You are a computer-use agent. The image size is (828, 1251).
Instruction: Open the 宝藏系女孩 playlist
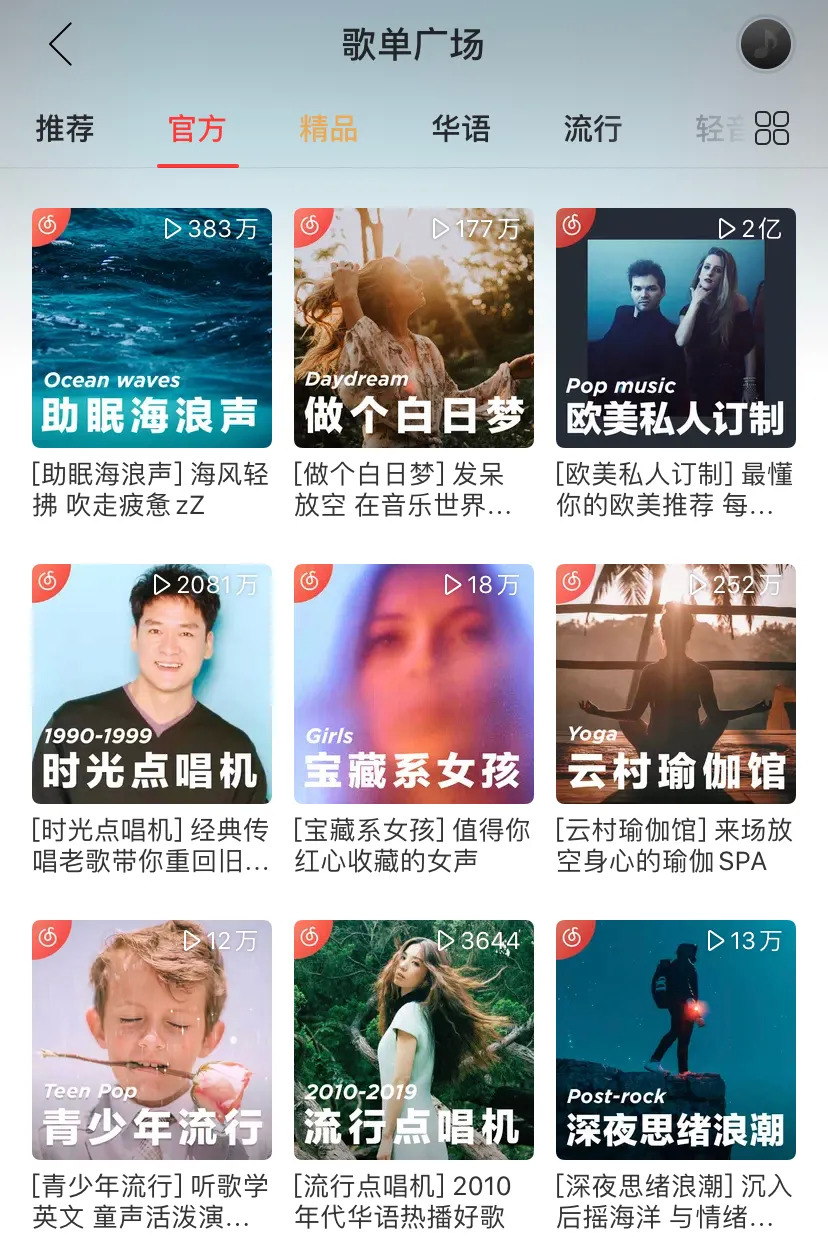click(414, 684)
